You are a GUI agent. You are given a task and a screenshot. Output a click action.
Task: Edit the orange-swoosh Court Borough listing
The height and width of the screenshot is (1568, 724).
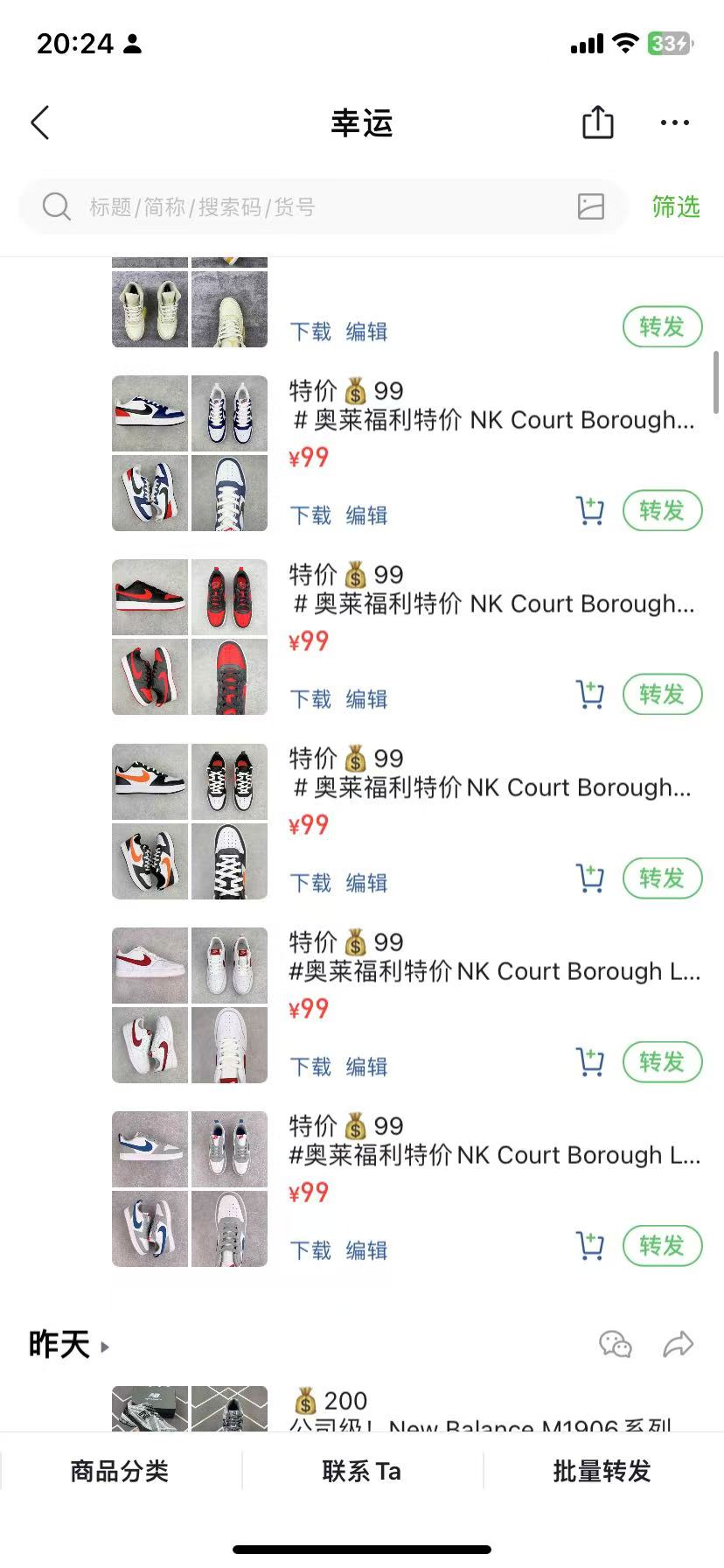coord(366,883)
